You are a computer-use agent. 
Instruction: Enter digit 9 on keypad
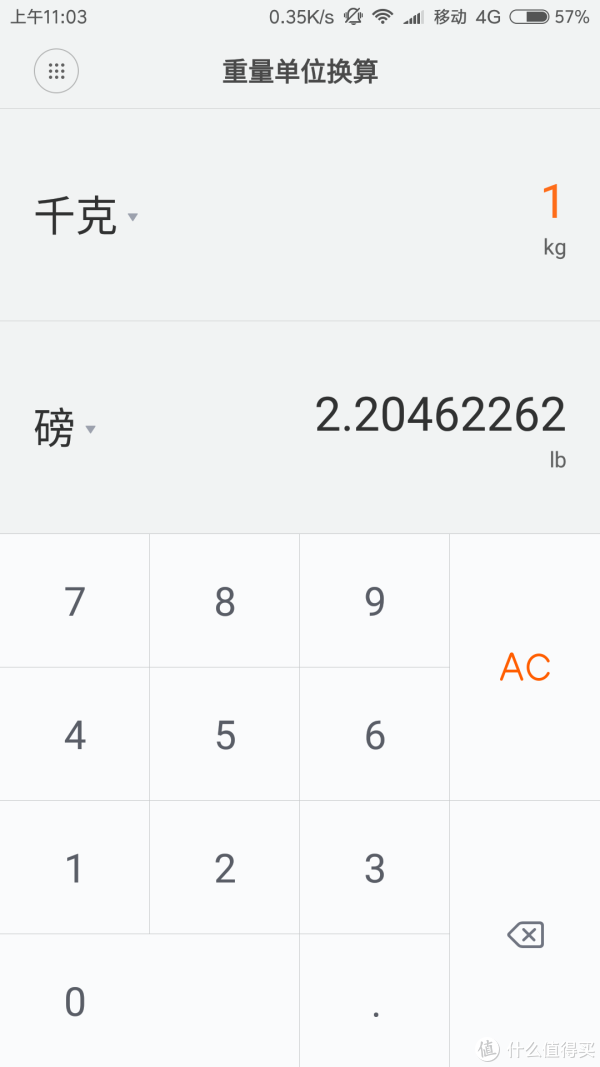[375, 601]
